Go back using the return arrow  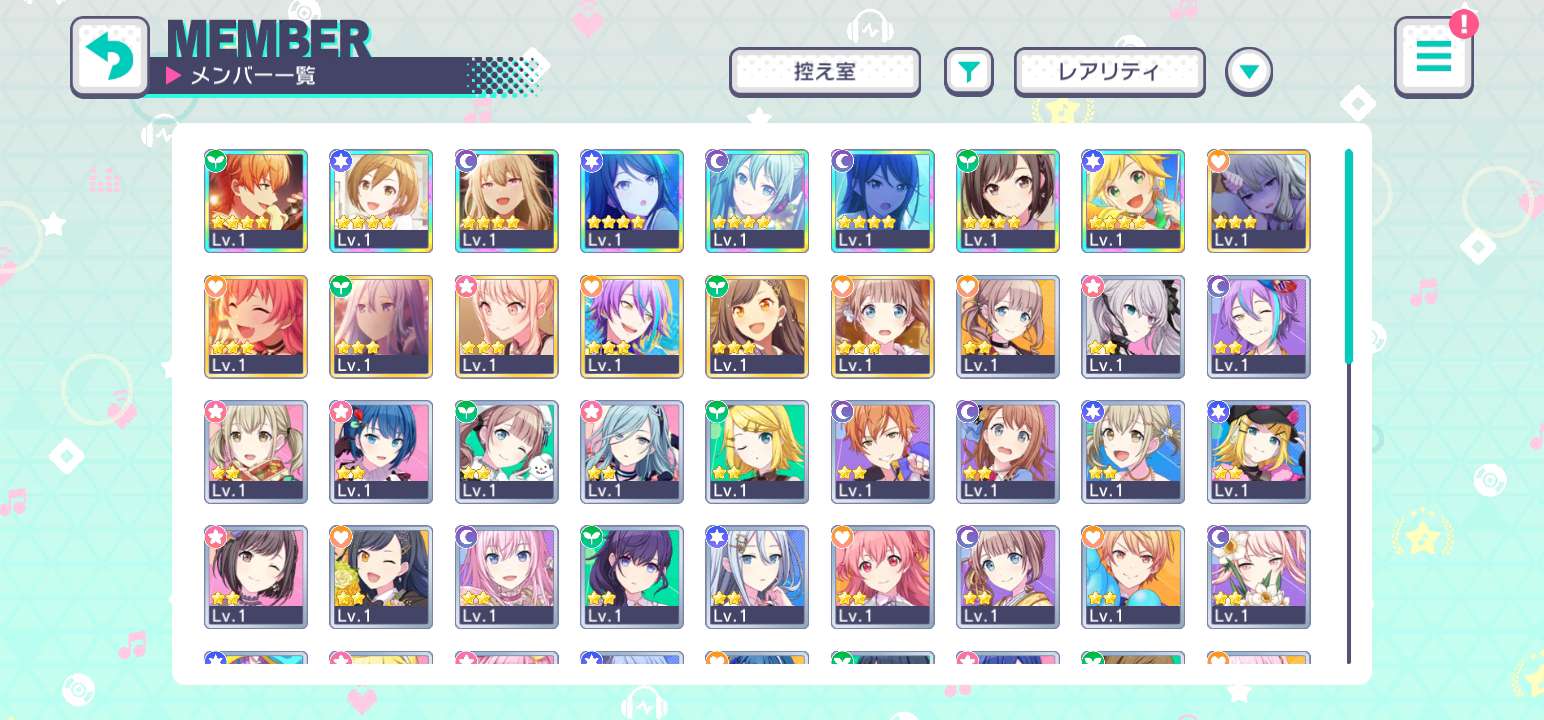tap(110, 56)
